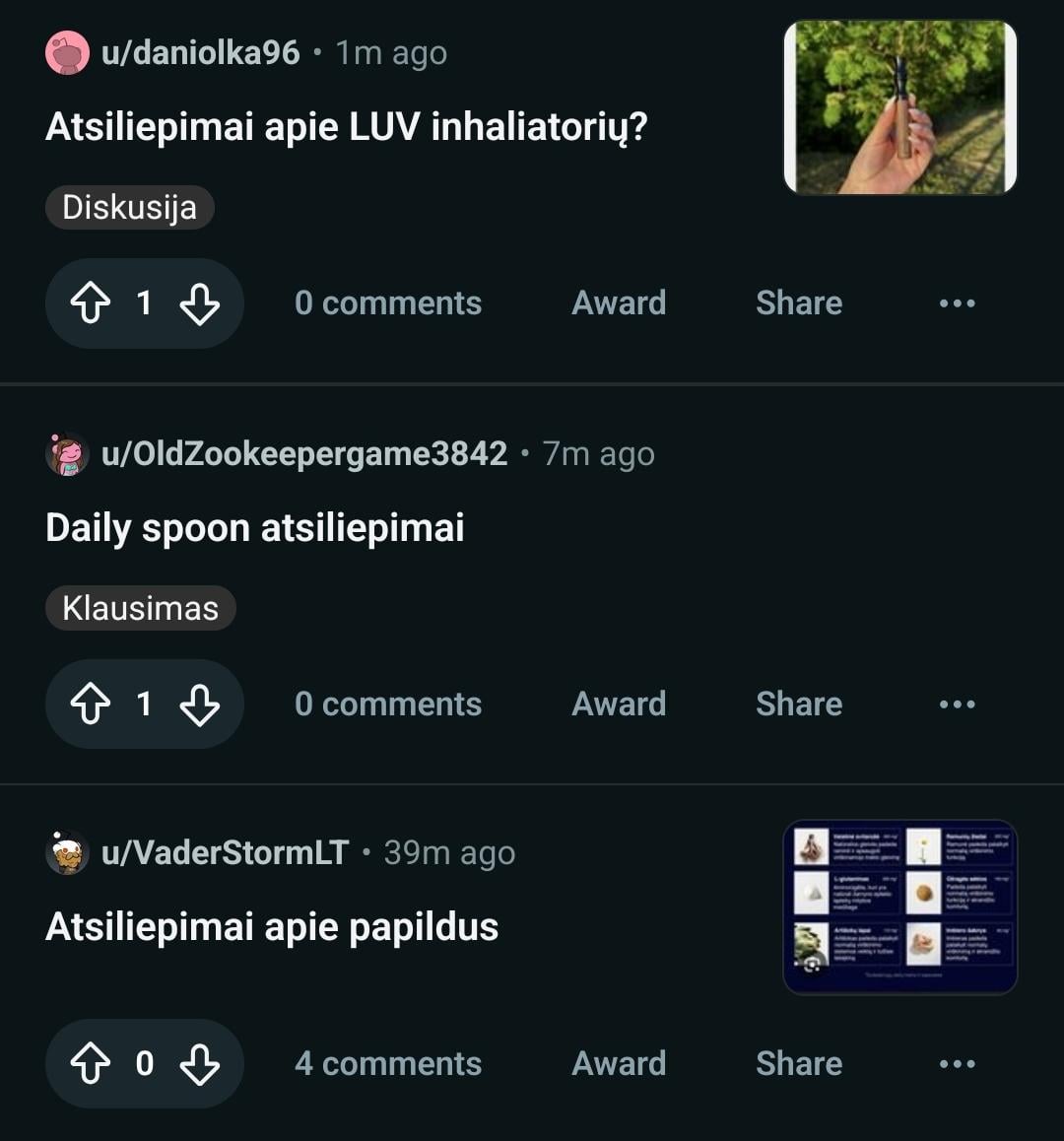Upvote the LUV inhaliatorių post
Screen dimensions: 1064x1141
click(x=91, y=303)
